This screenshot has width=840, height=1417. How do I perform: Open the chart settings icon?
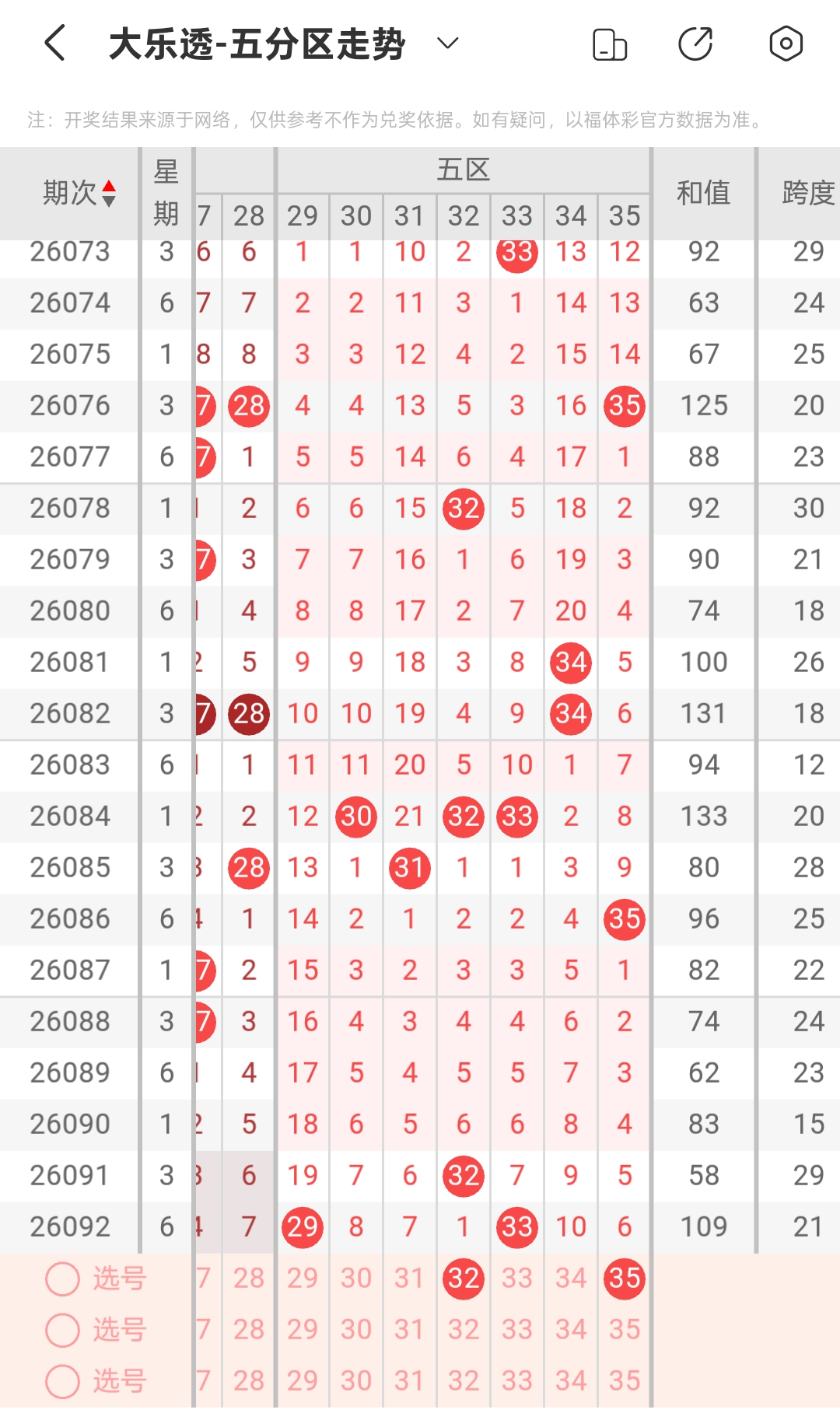point(786,44)
